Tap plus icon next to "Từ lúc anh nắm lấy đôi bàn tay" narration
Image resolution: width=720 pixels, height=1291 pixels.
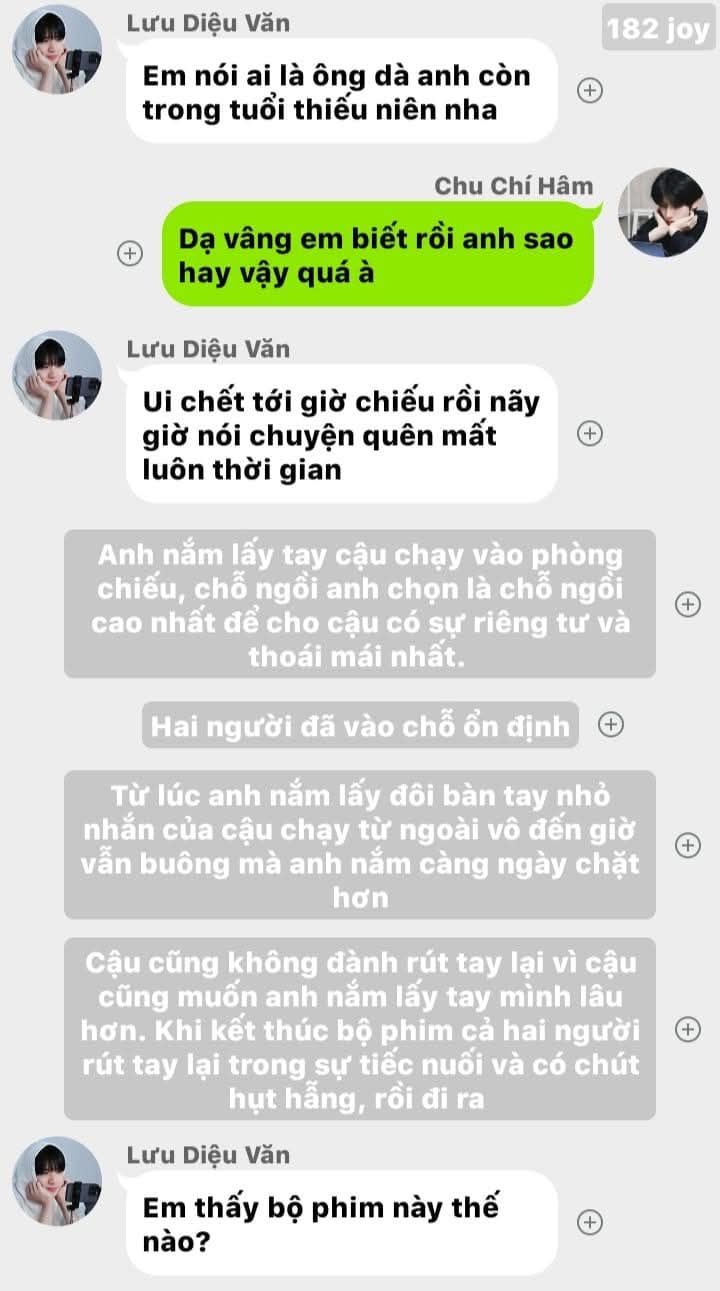(x=688, y=844)
